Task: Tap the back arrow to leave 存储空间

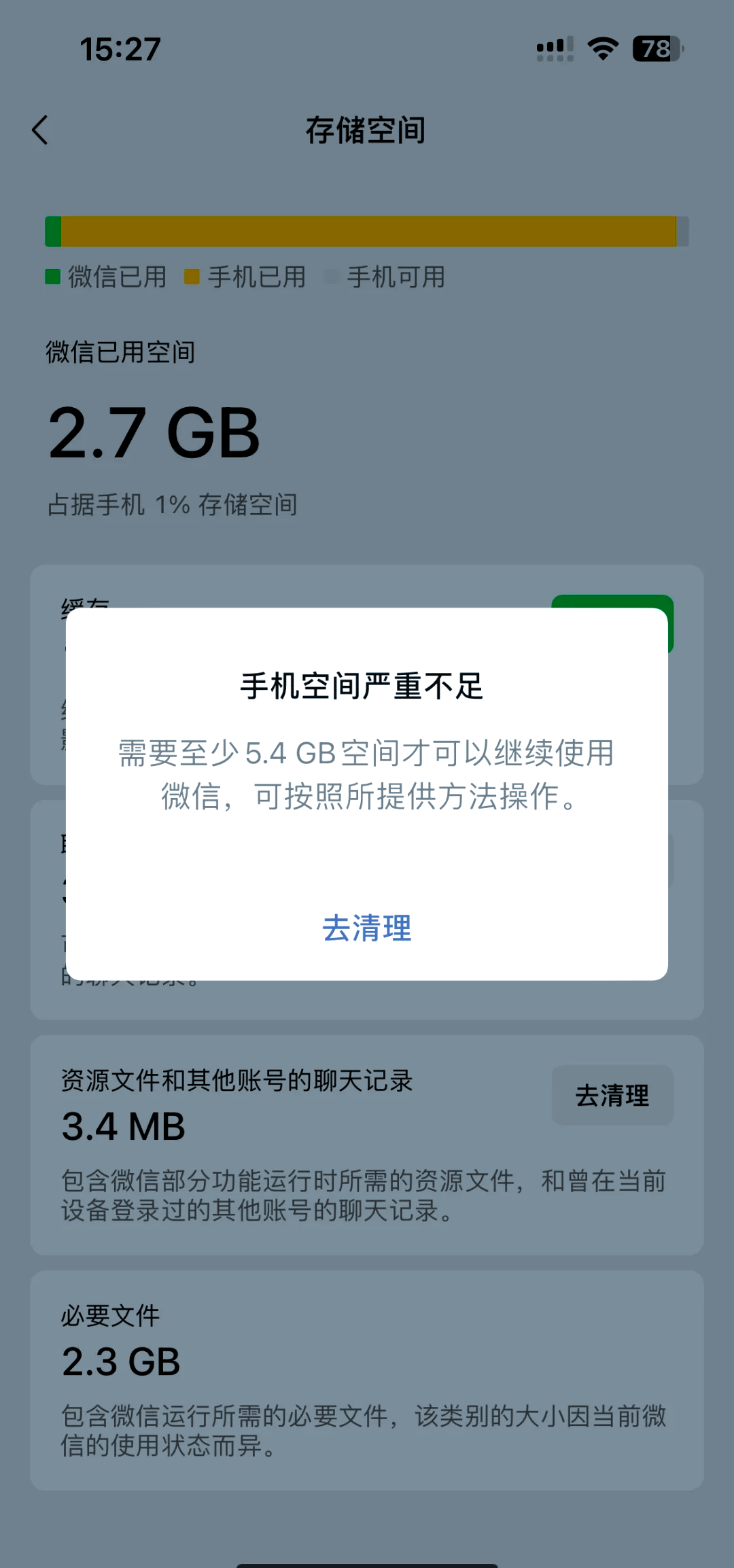Action: pyautogui.click(x=40, y=129)
